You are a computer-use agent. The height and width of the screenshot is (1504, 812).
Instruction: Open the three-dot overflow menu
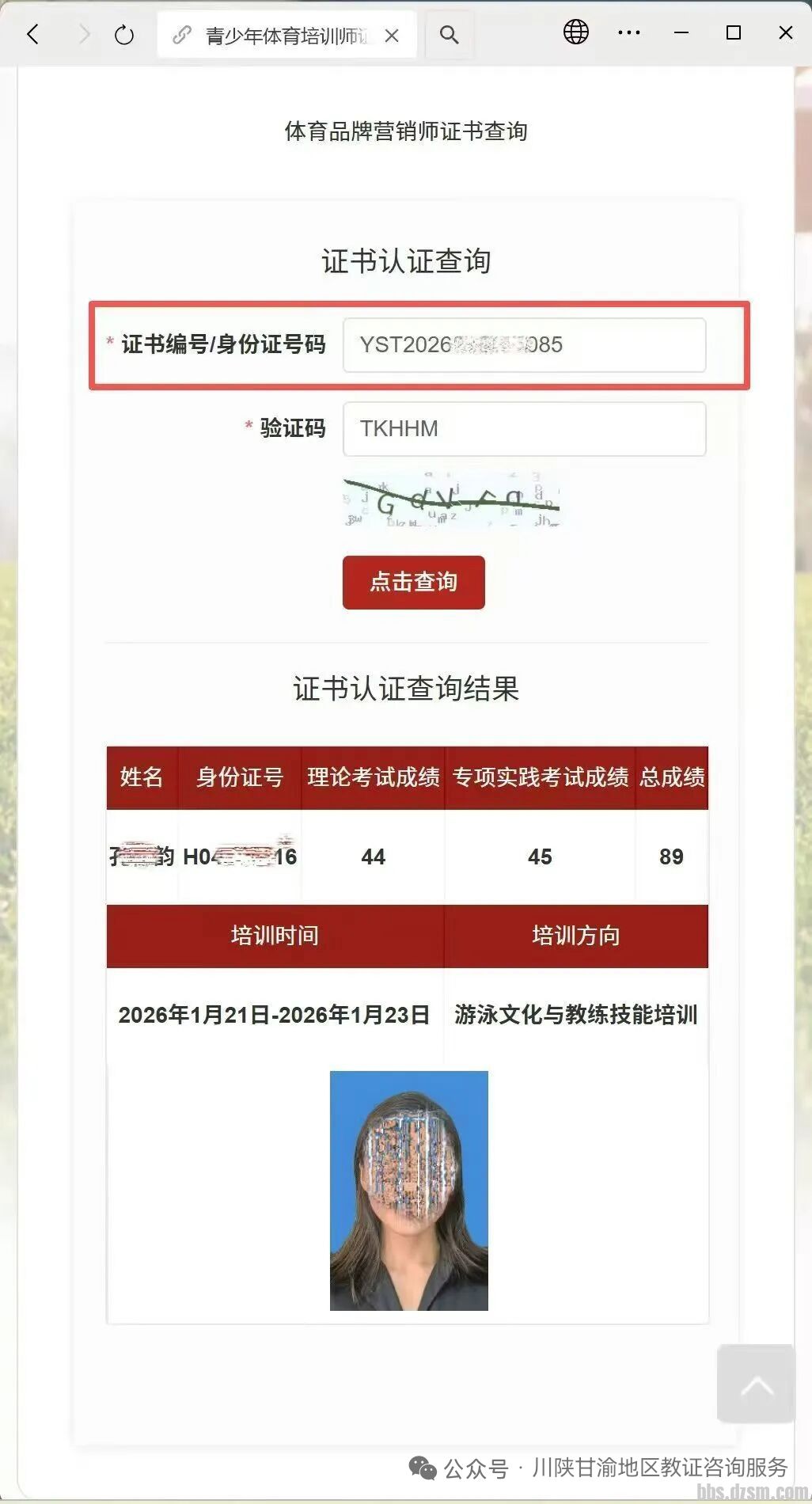tap(629, 32)
